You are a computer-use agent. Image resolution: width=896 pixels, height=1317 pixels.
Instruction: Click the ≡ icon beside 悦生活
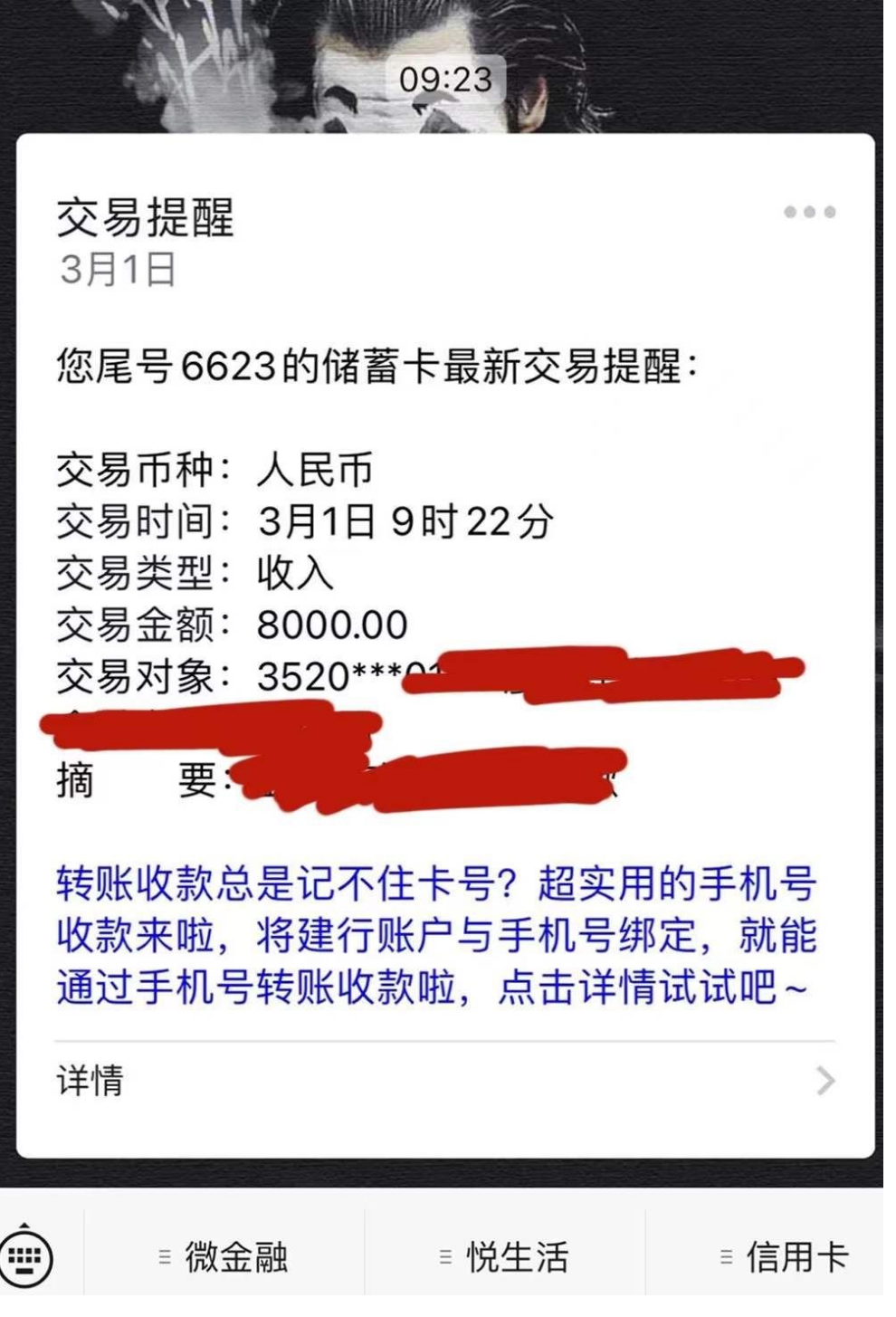[445, 1256]
